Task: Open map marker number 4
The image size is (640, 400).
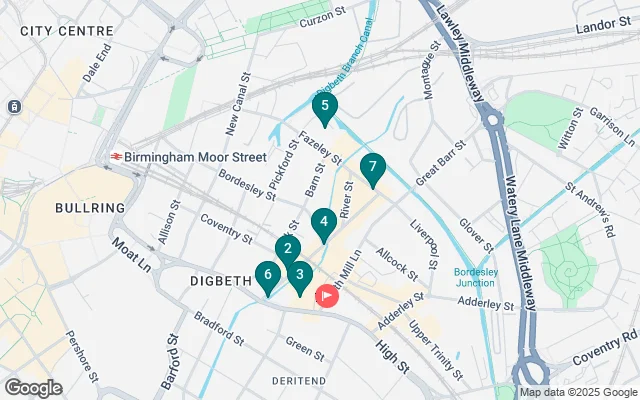Action: coord(322,224)
